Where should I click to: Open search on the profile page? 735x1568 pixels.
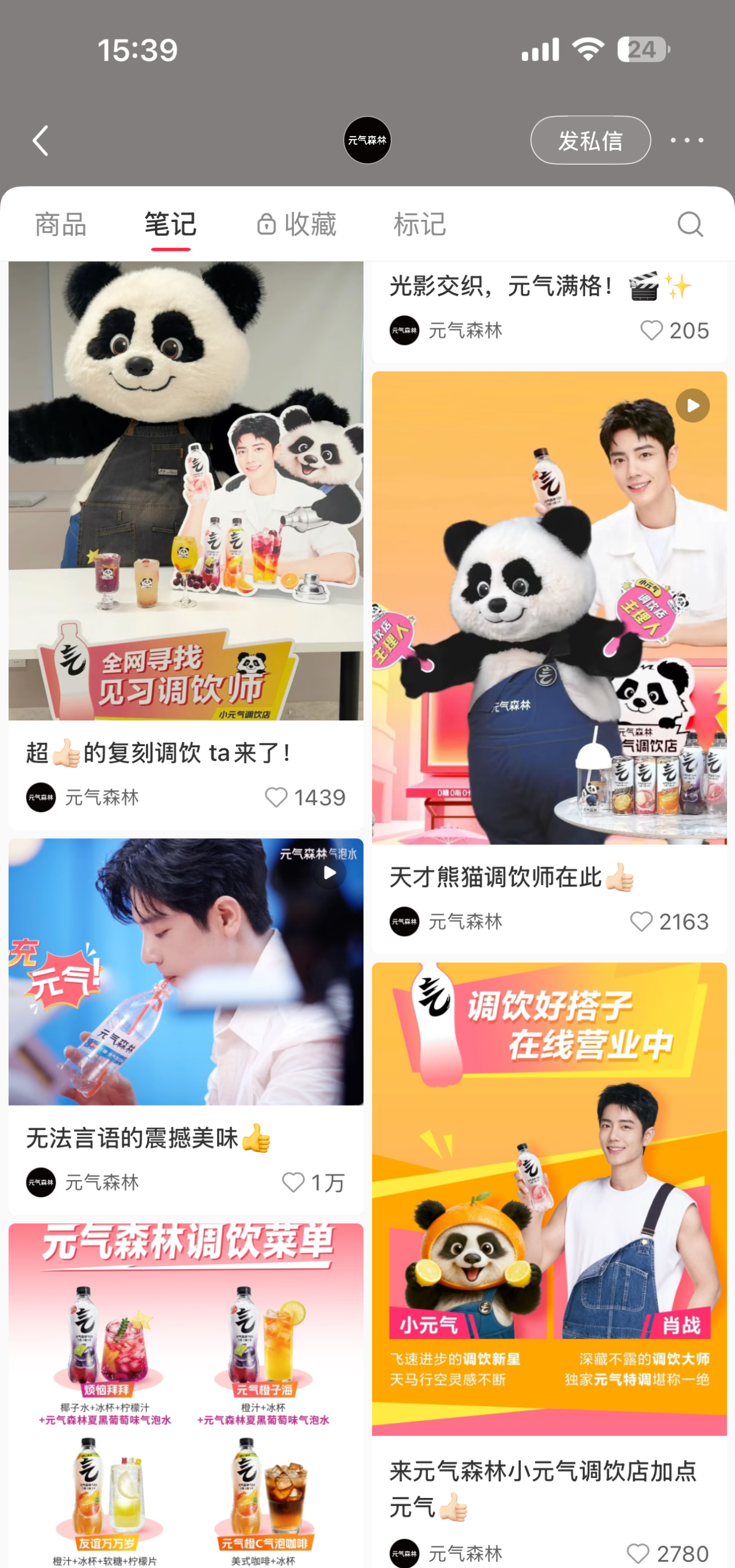coord(690,223)
